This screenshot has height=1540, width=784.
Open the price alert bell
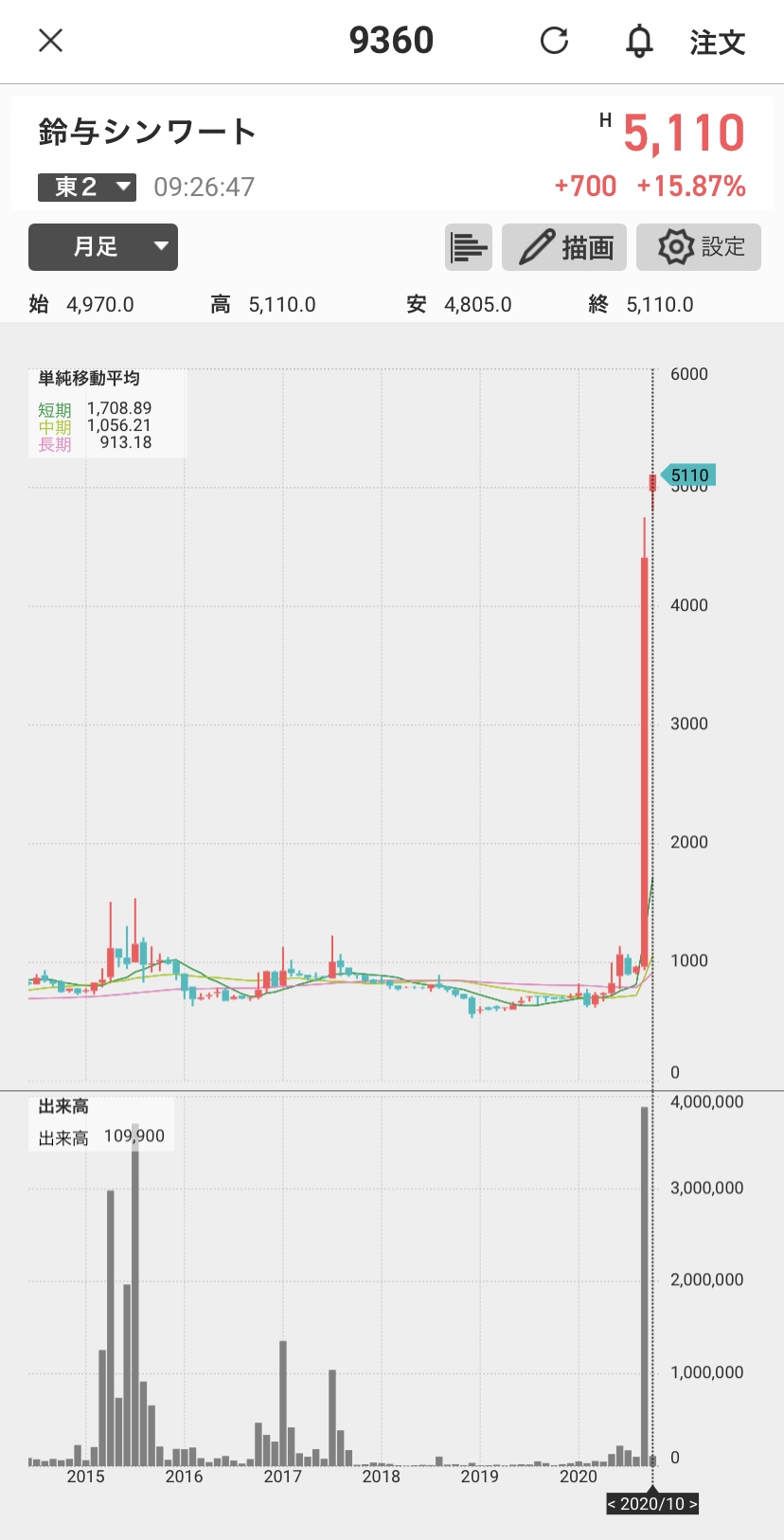pos(639,41)
